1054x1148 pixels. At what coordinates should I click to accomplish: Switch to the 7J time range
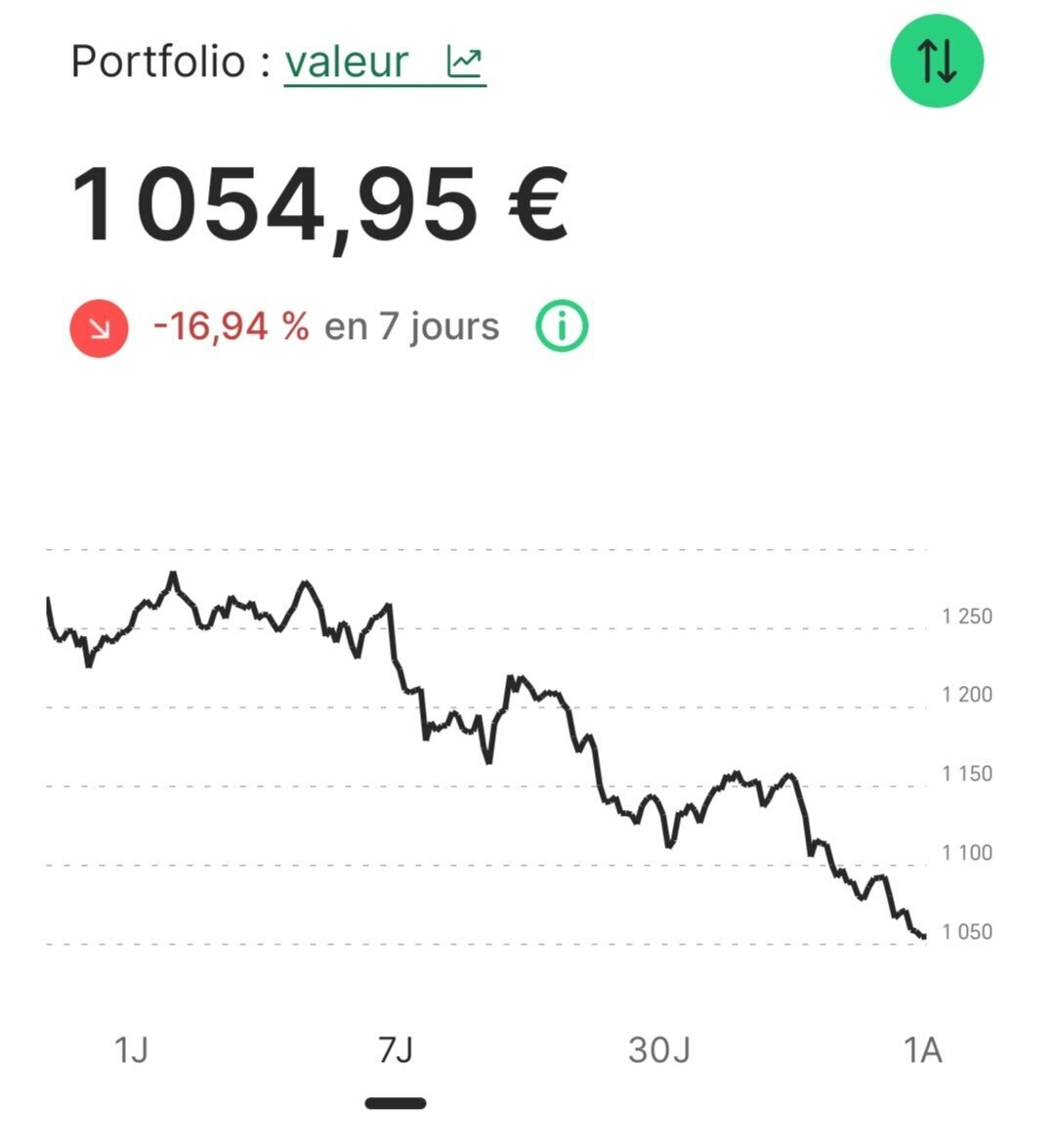396,1050
